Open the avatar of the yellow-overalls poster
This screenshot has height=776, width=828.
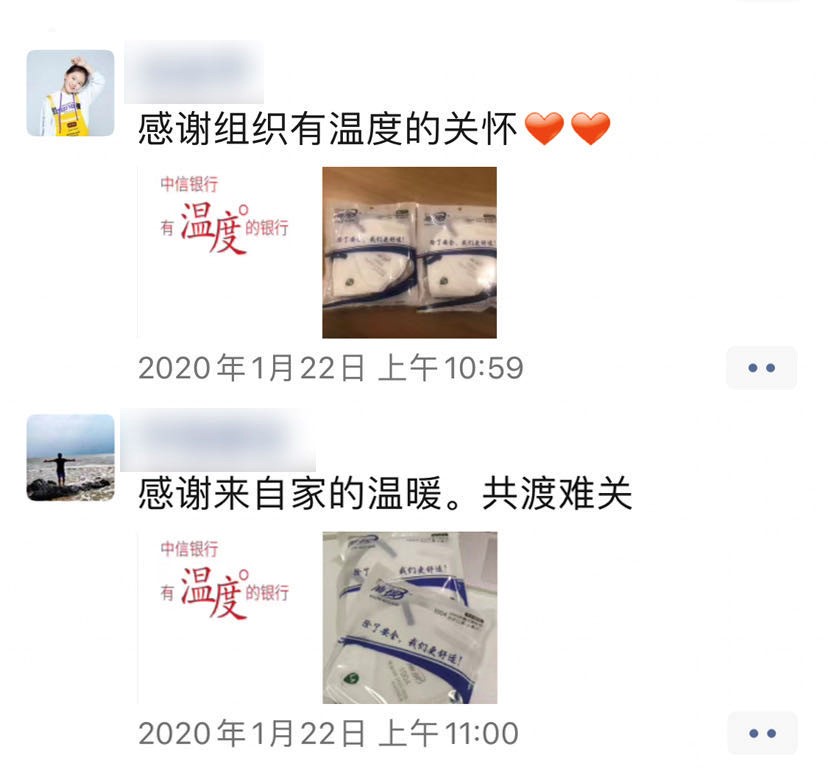point(70,93)
